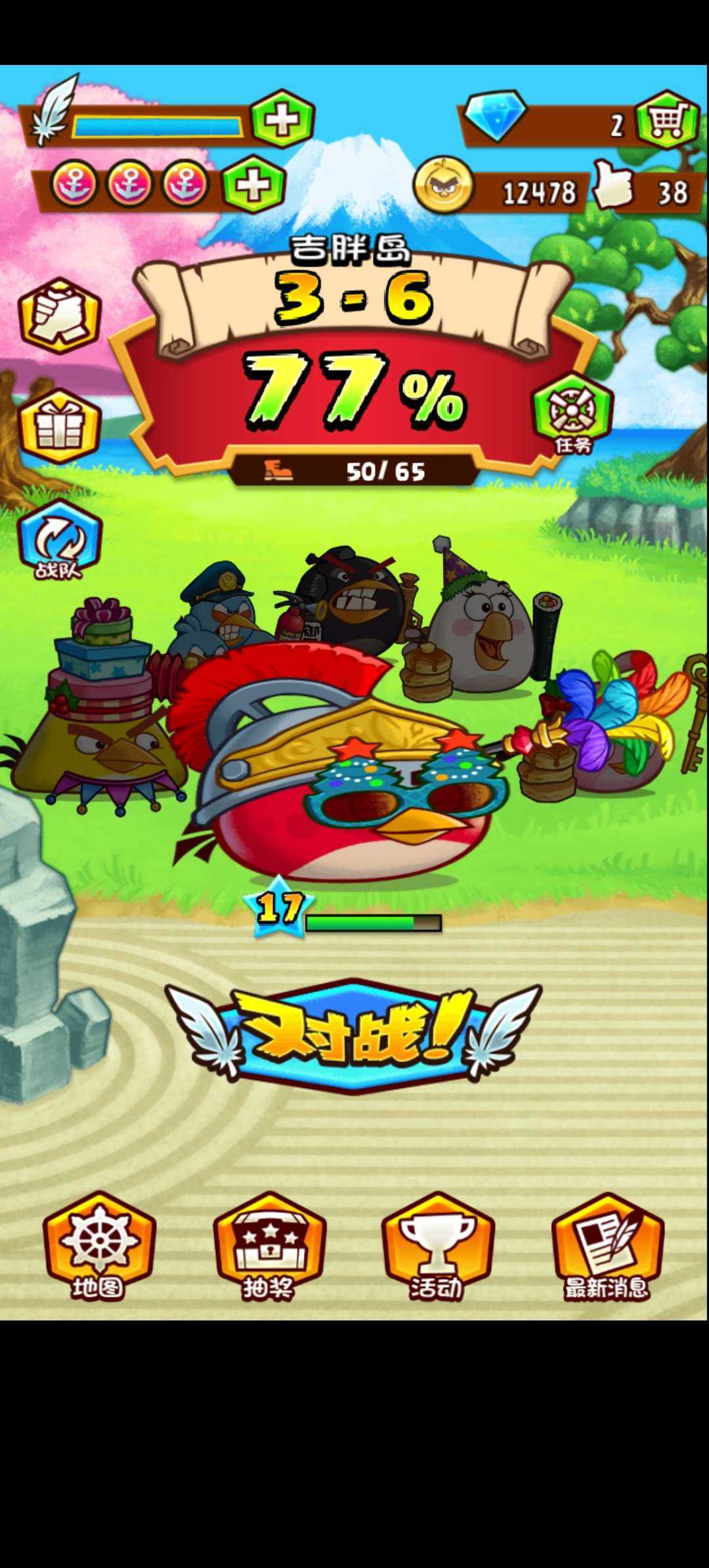Open the 任务 missions icon

(572, 413)
